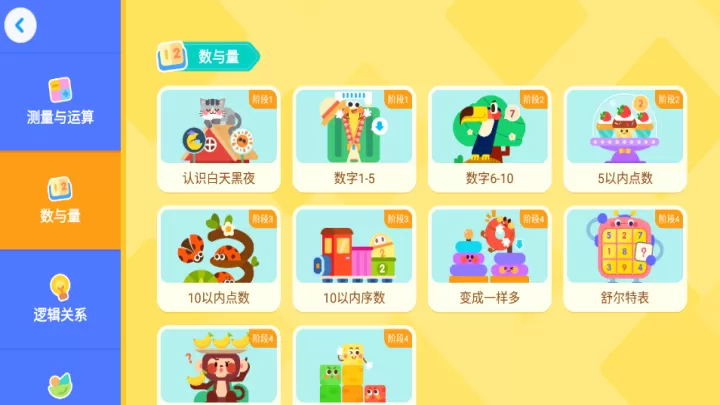Open the 数字6-10 lesson card

click(489, 138)
